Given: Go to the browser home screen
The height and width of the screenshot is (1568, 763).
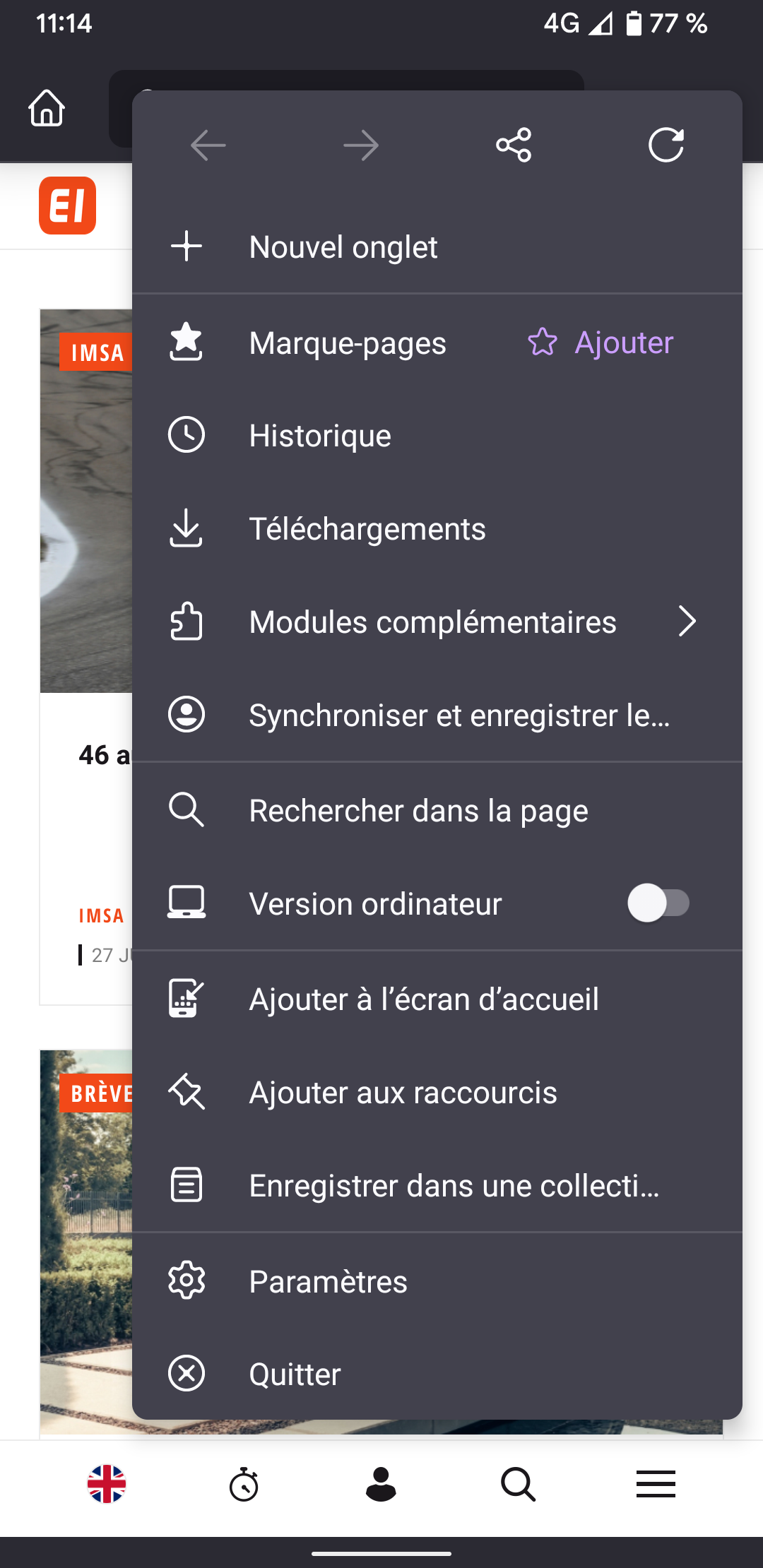Looking at the screenshot, I should [x=47, y=108].
